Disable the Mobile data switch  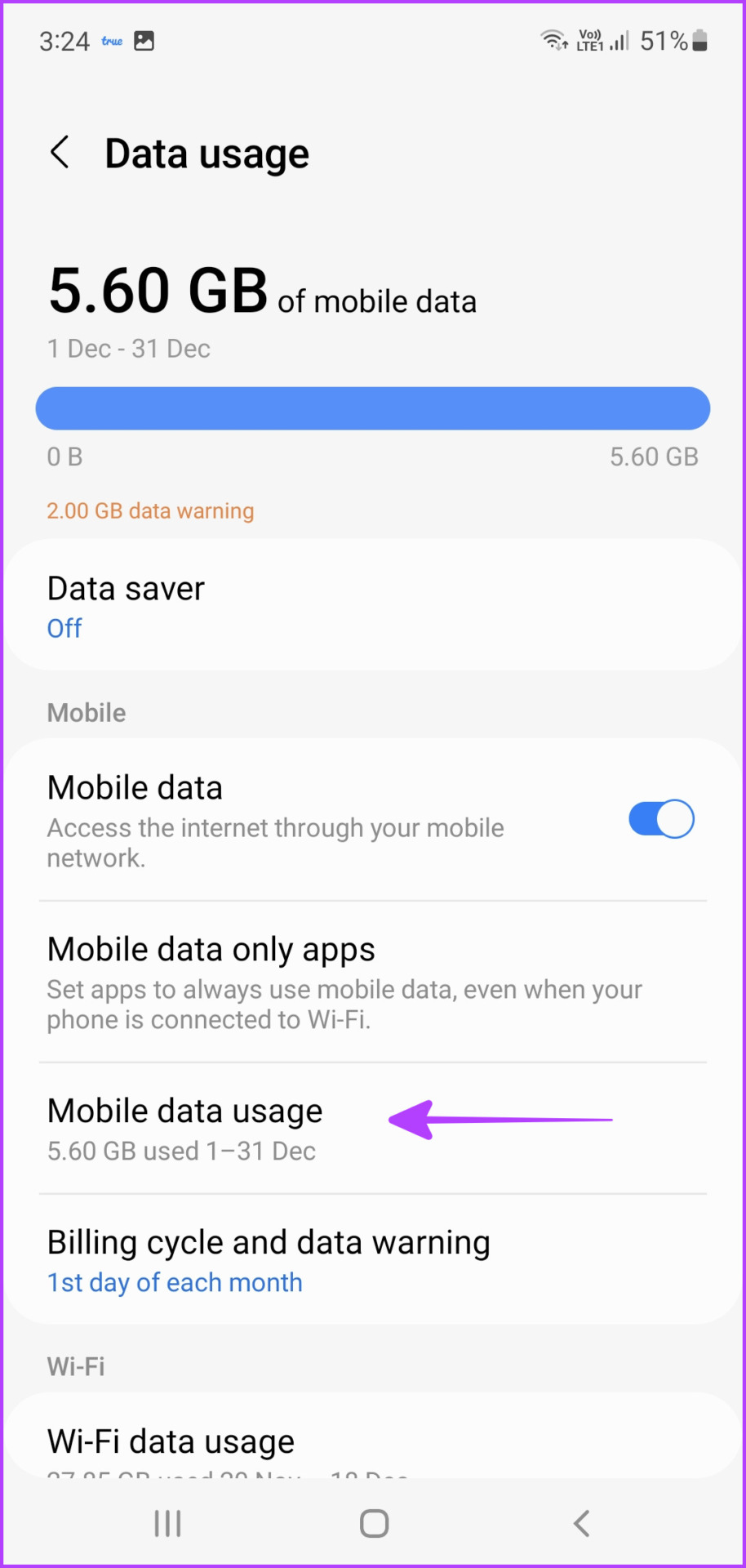pos(661,819)
